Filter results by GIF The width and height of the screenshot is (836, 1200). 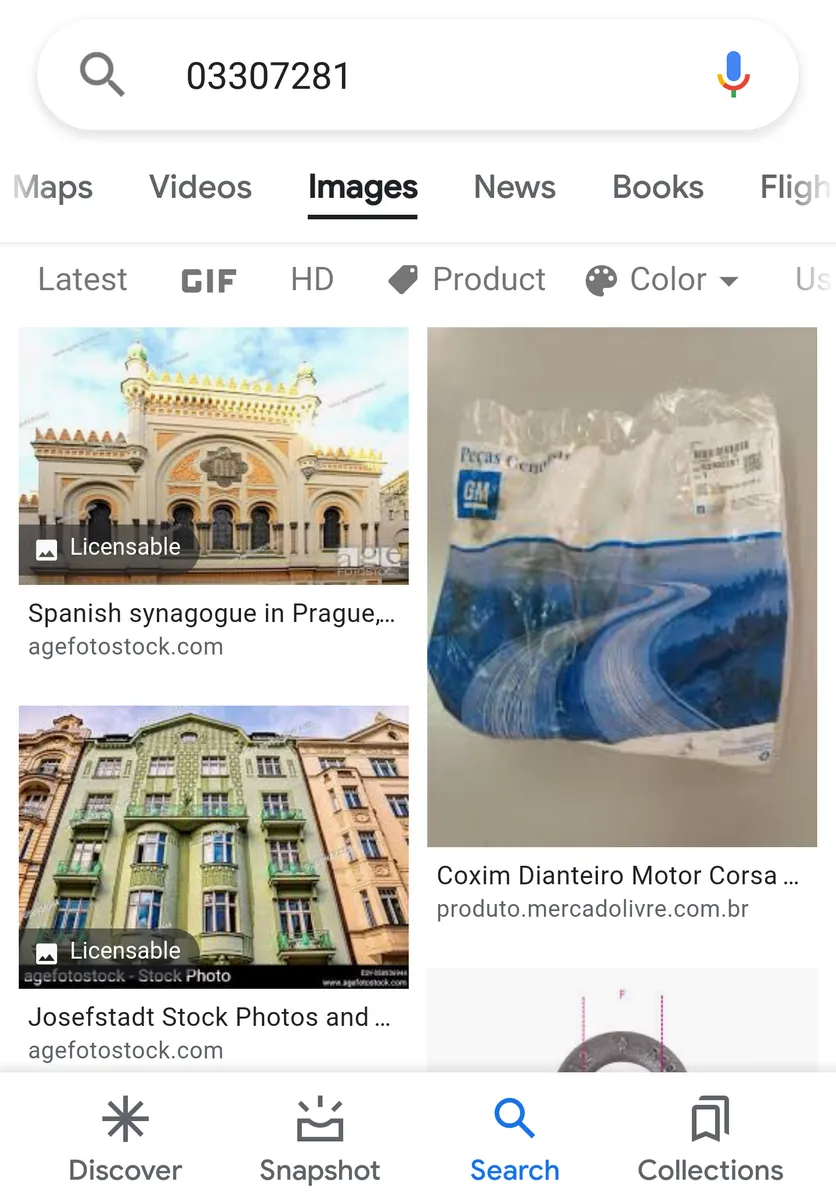(208, 281)
